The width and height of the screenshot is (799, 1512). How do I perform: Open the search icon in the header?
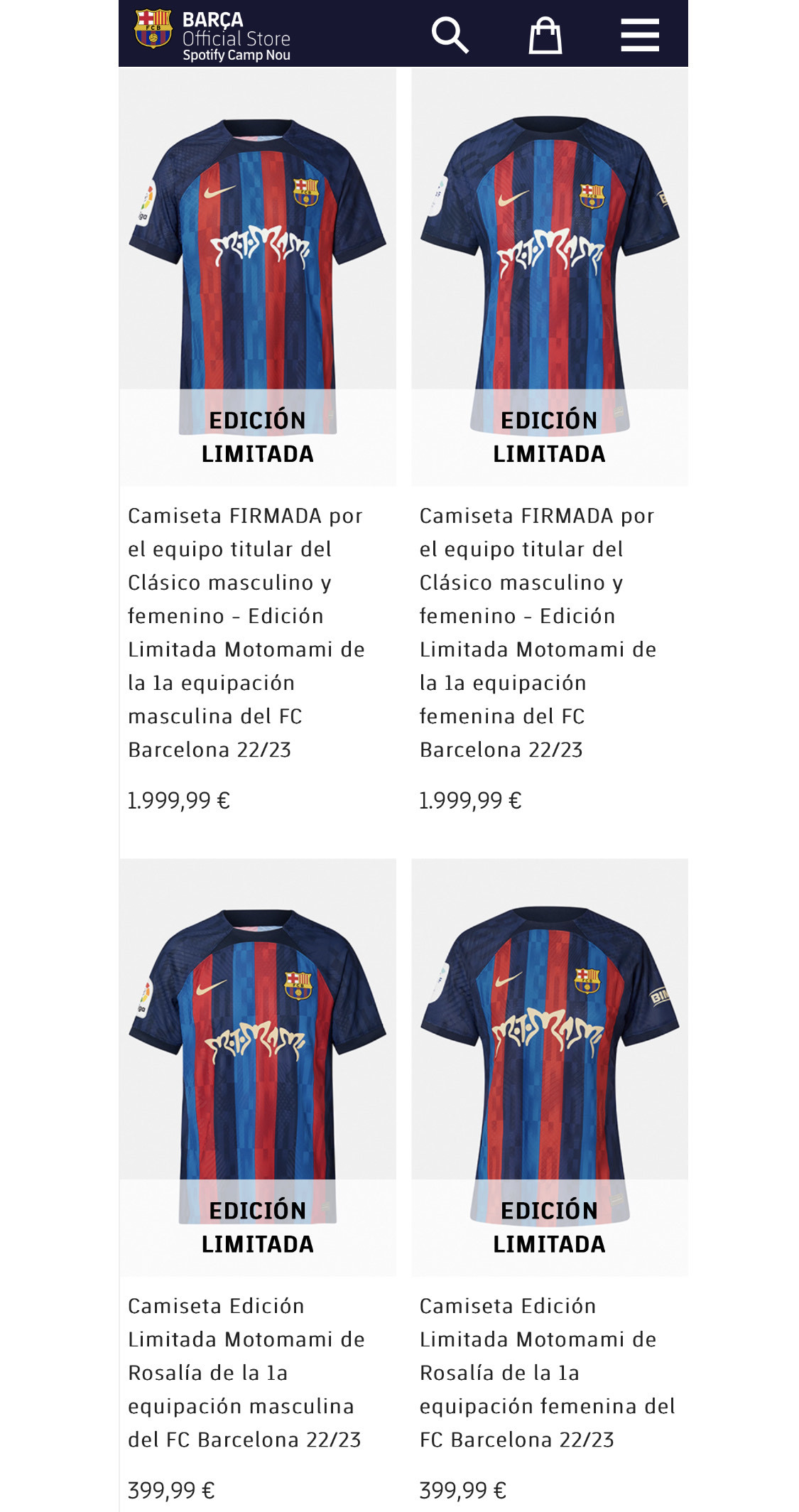[450, 36]
